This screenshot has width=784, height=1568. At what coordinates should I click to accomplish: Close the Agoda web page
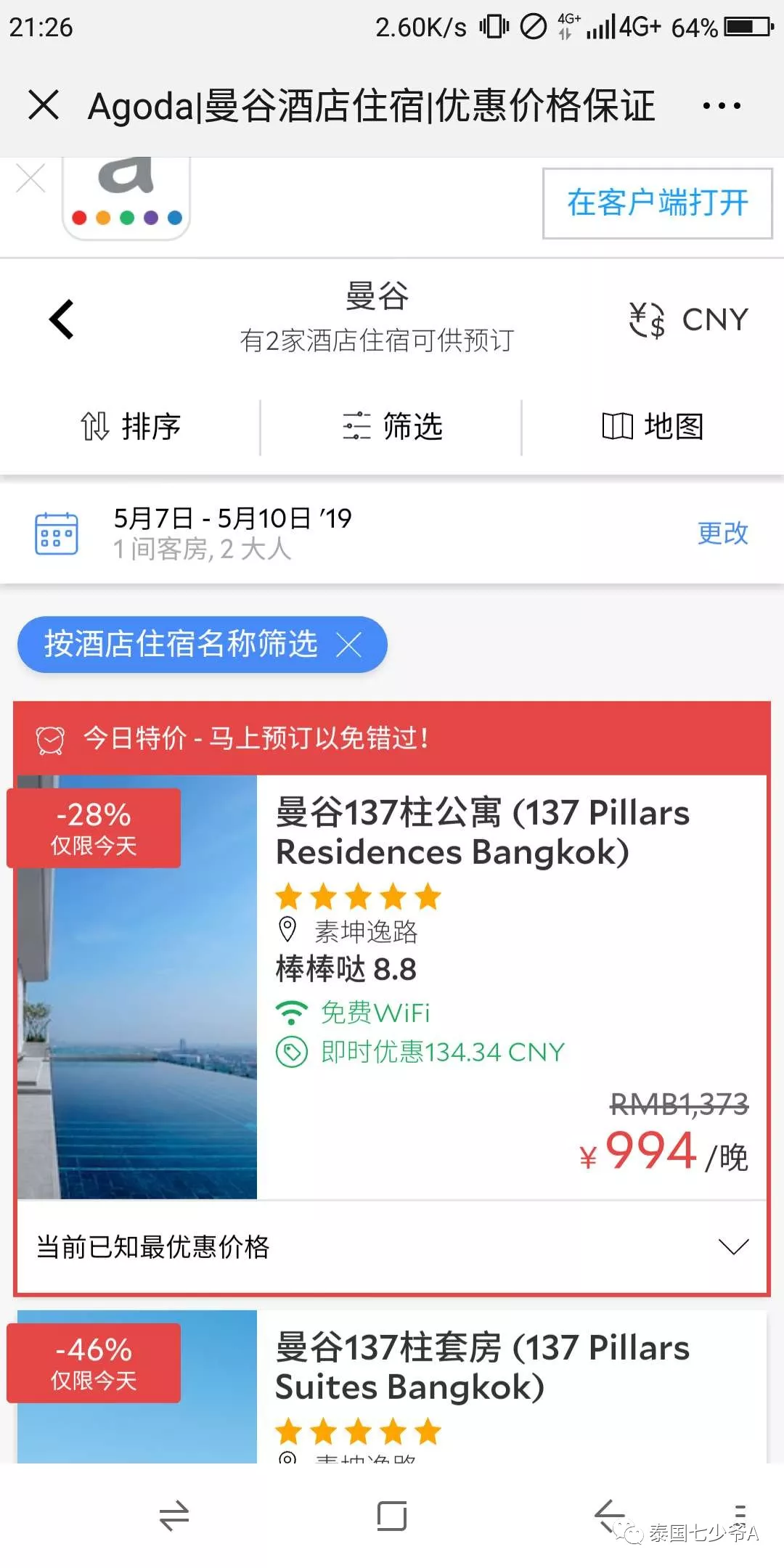pos(44,105)
